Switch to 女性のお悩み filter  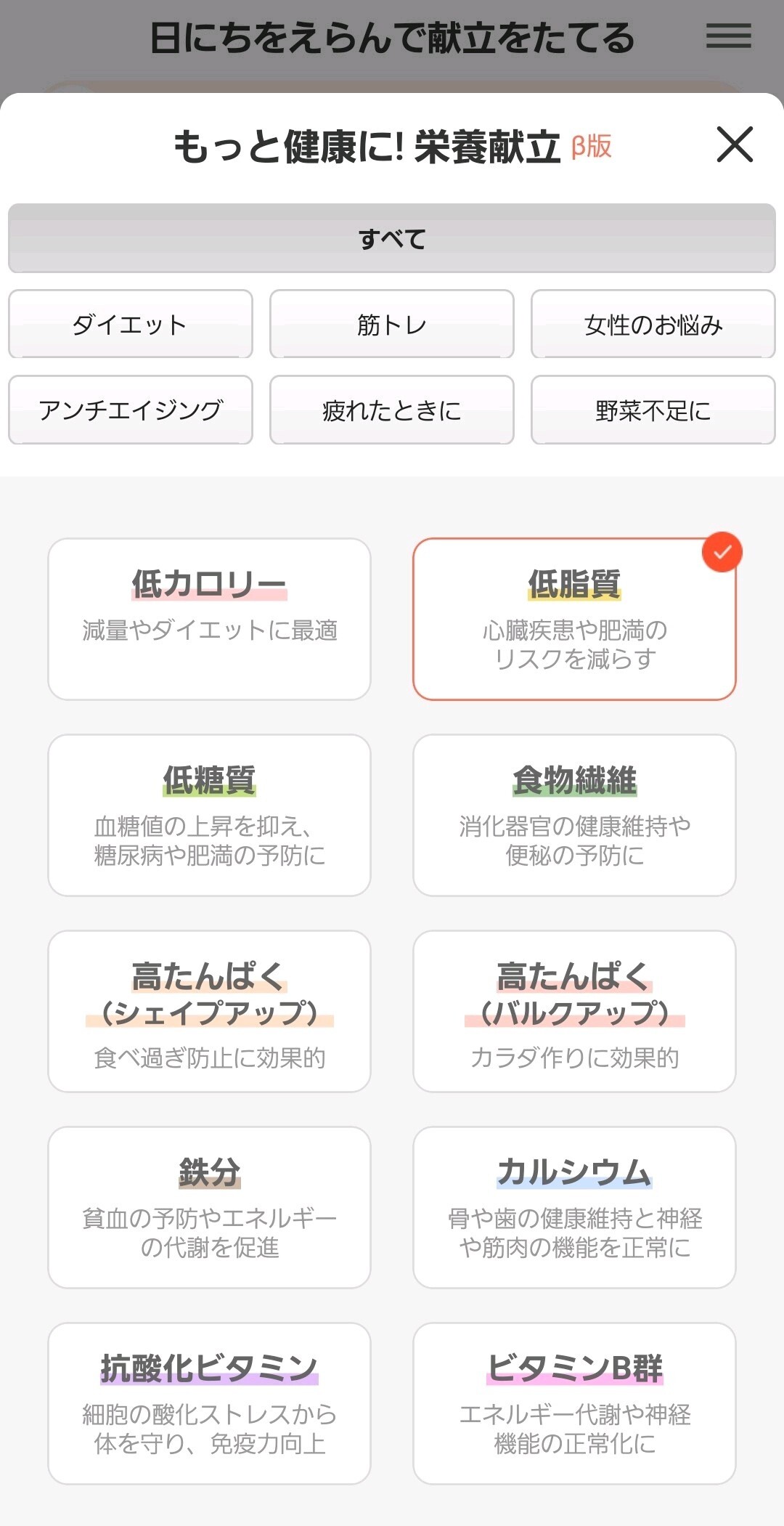tap(653, 324)
